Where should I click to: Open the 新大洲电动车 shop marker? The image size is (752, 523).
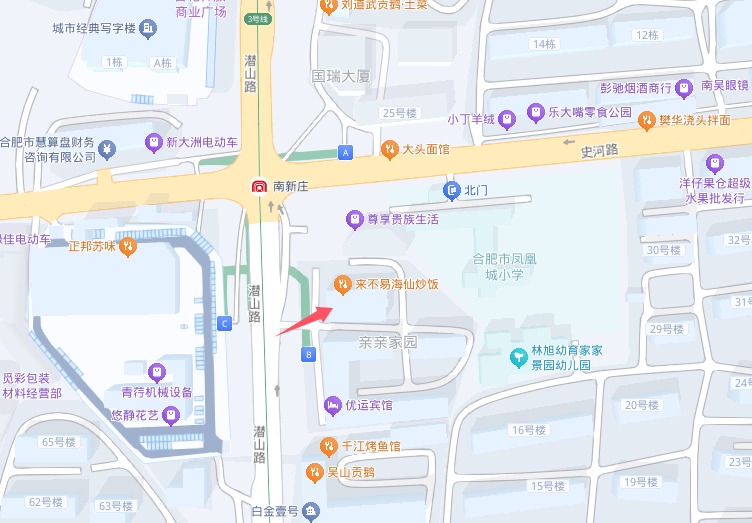coord(154,143)
